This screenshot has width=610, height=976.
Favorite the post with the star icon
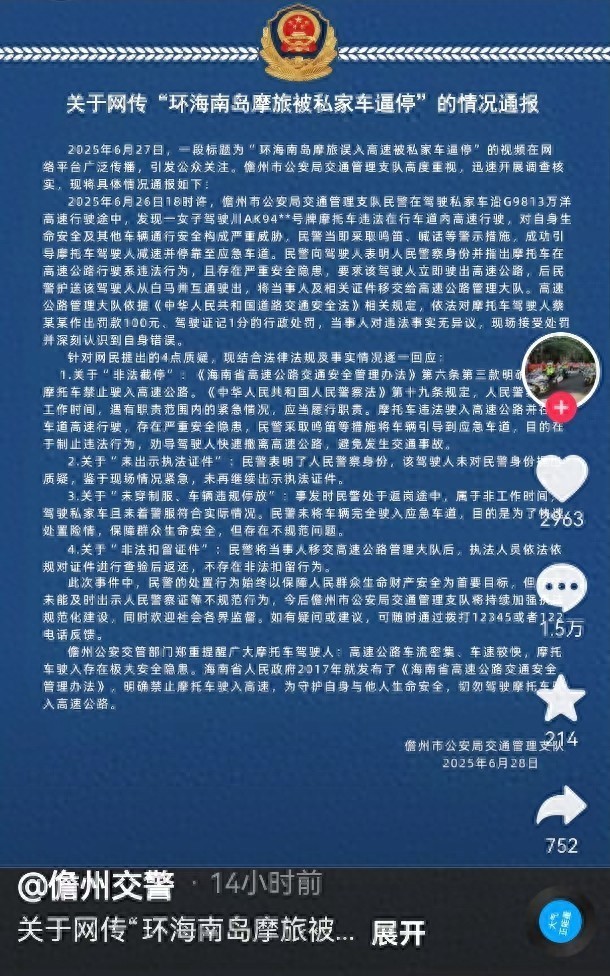[x=562, y=699]
